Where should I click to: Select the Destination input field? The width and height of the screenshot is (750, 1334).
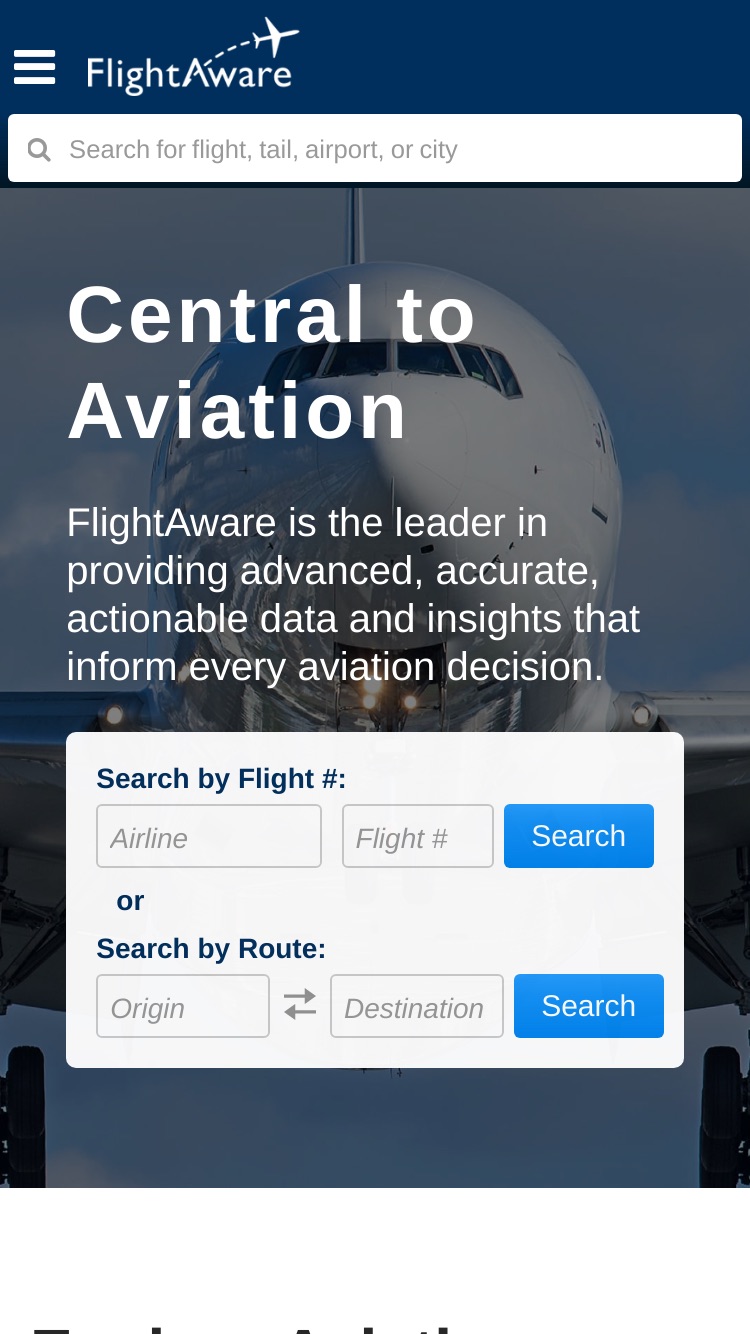point(417,1006)
